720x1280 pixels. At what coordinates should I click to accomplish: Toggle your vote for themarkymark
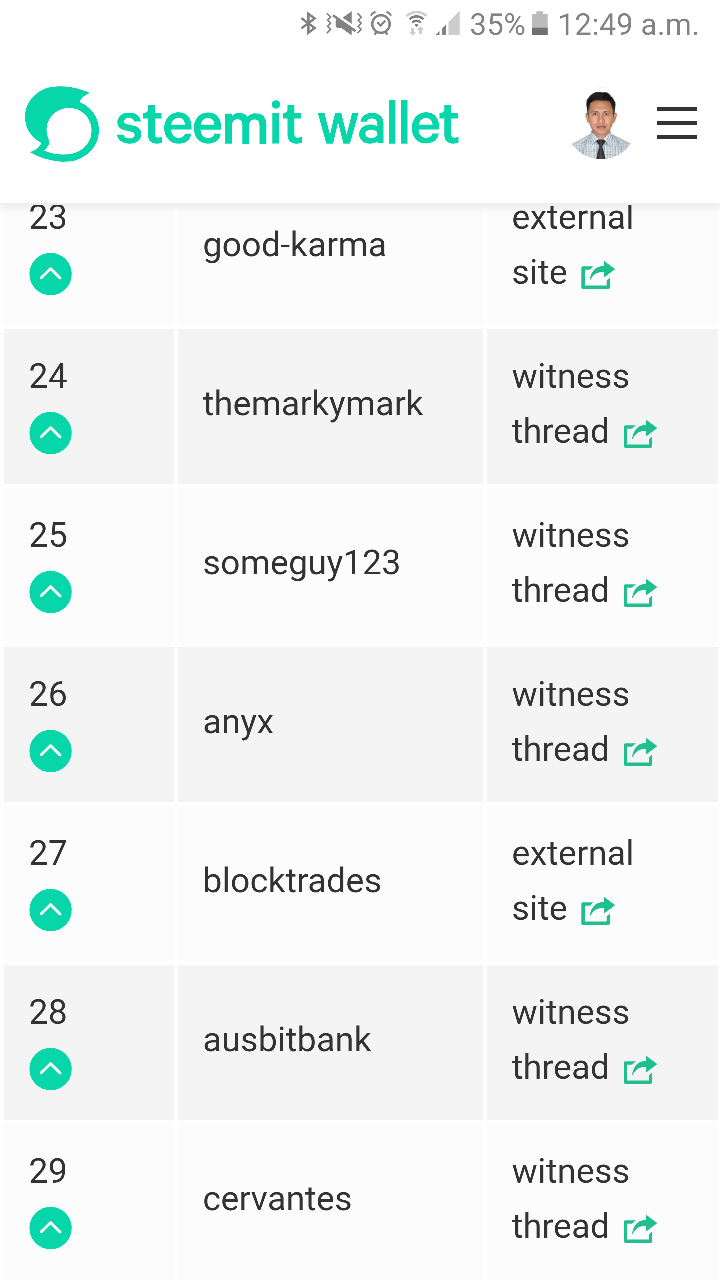click(x=50, y=433)
